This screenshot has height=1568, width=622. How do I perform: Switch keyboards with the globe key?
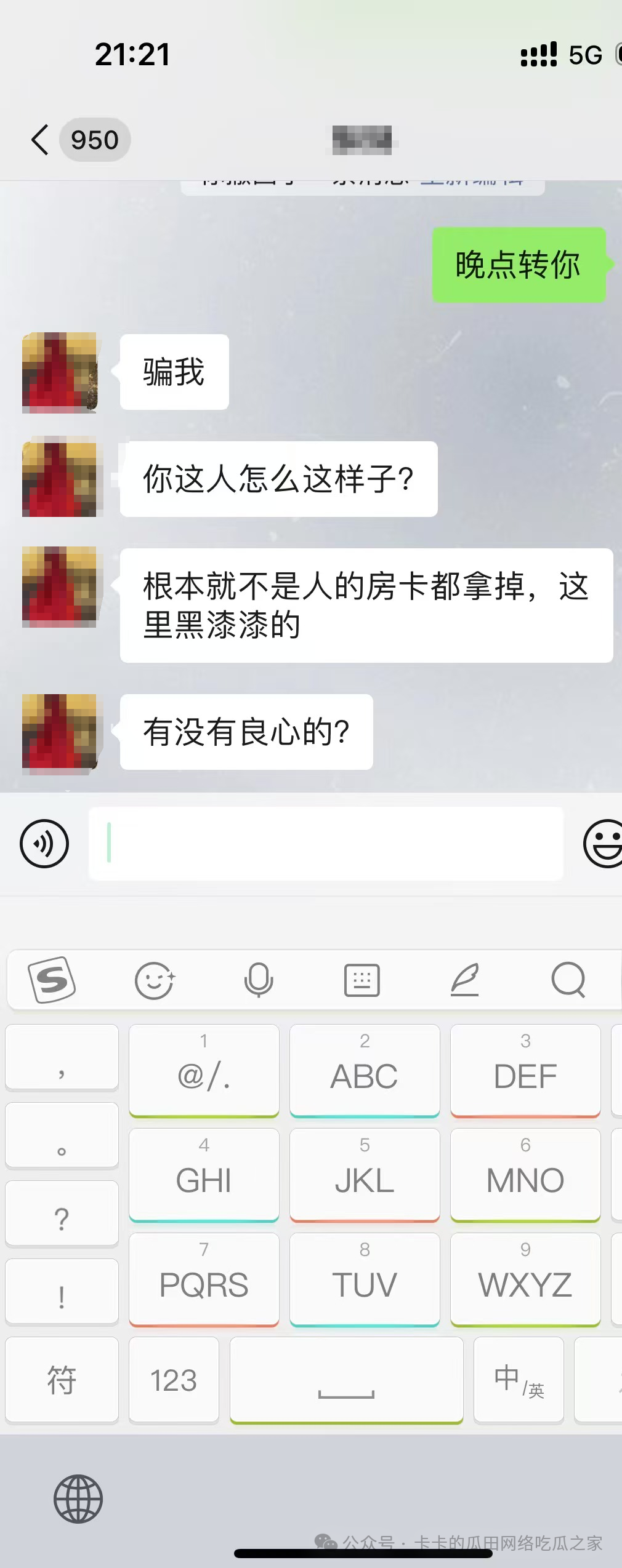(78, 1498)
